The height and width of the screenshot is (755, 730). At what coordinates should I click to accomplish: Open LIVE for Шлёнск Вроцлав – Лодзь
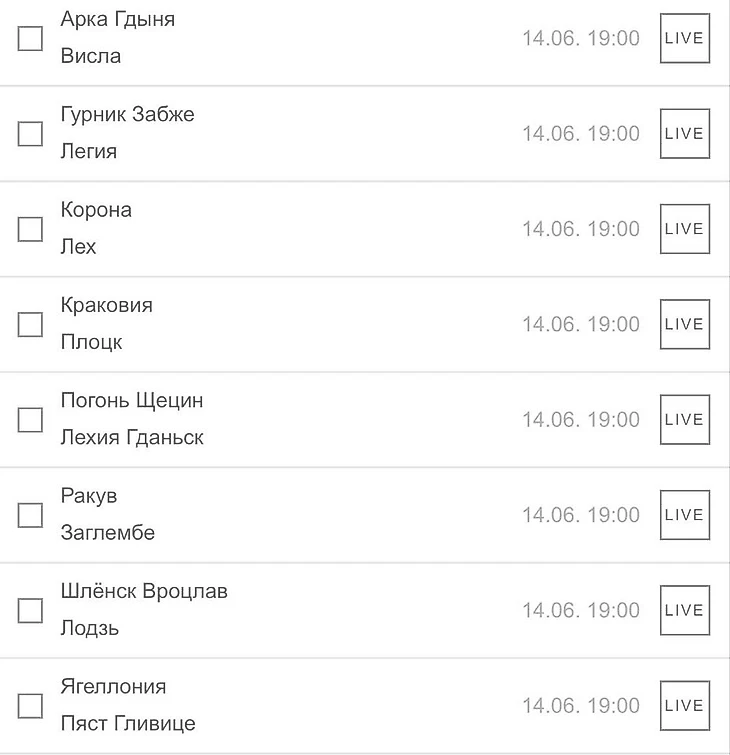684,610
